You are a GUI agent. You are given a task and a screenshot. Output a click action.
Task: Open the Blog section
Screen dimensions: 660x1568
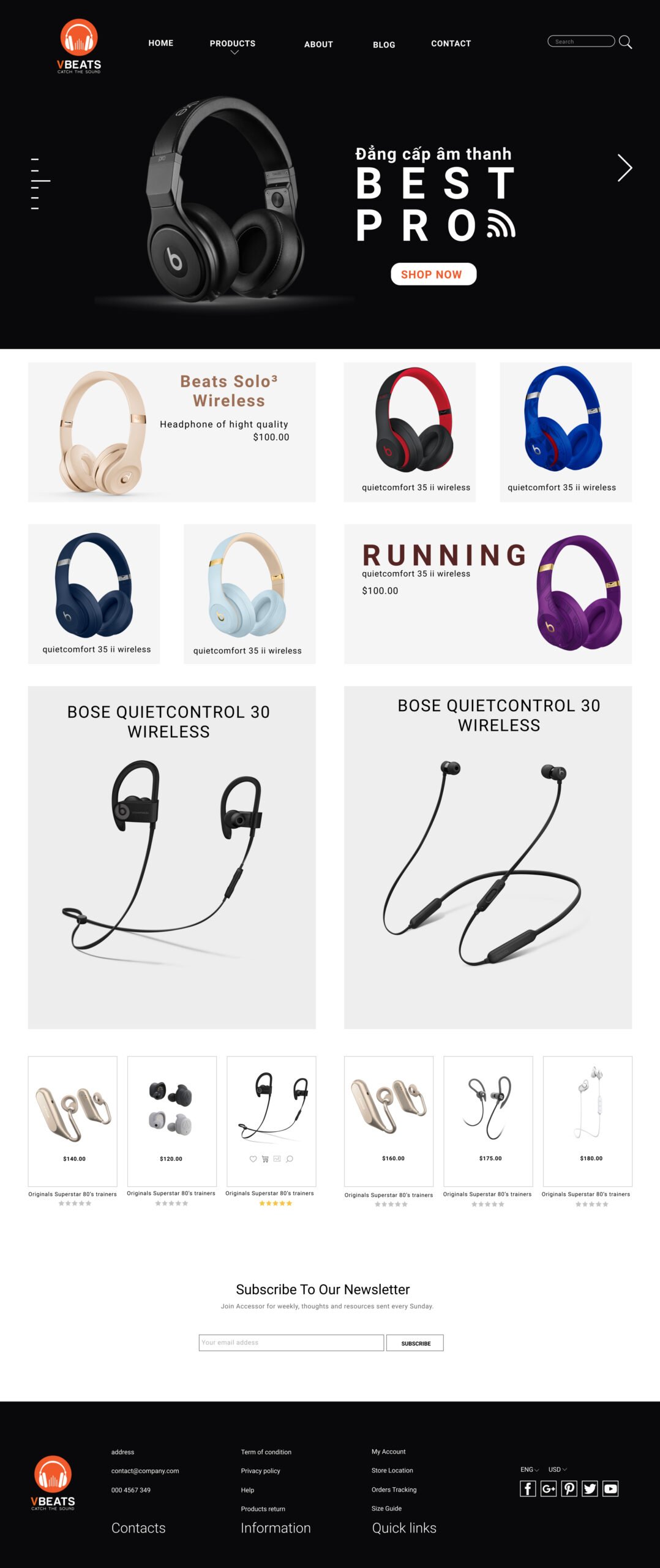384,45
